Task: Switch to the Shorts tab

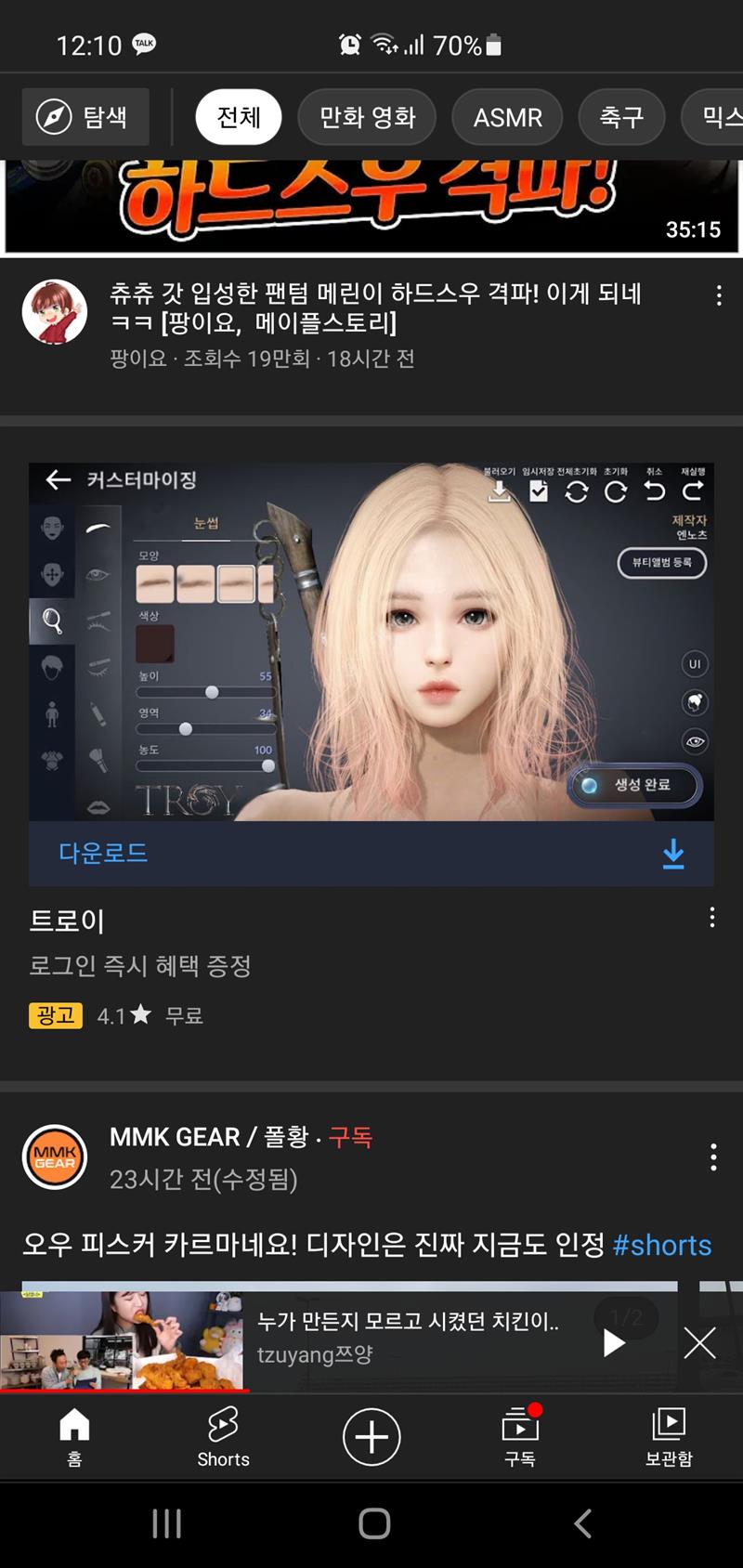Action: [223, 1436]
